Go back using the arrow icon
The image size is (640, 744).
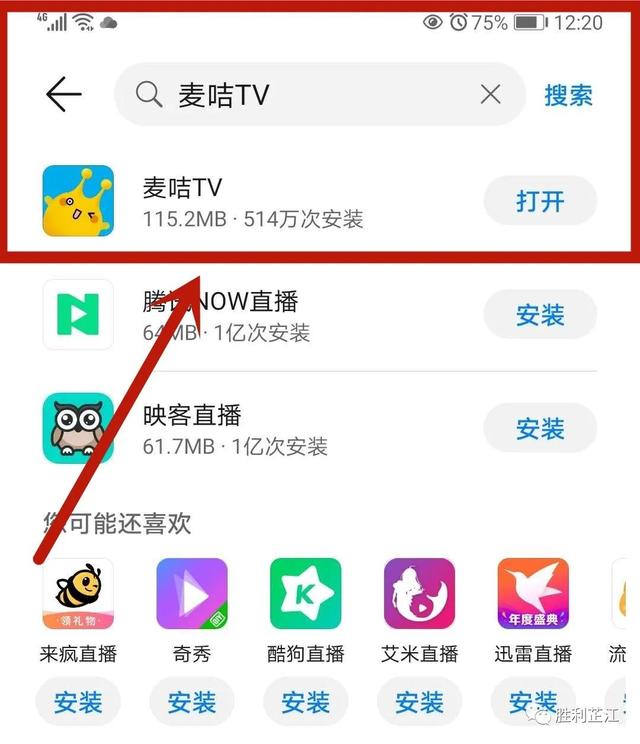click(x=63, y=95)
